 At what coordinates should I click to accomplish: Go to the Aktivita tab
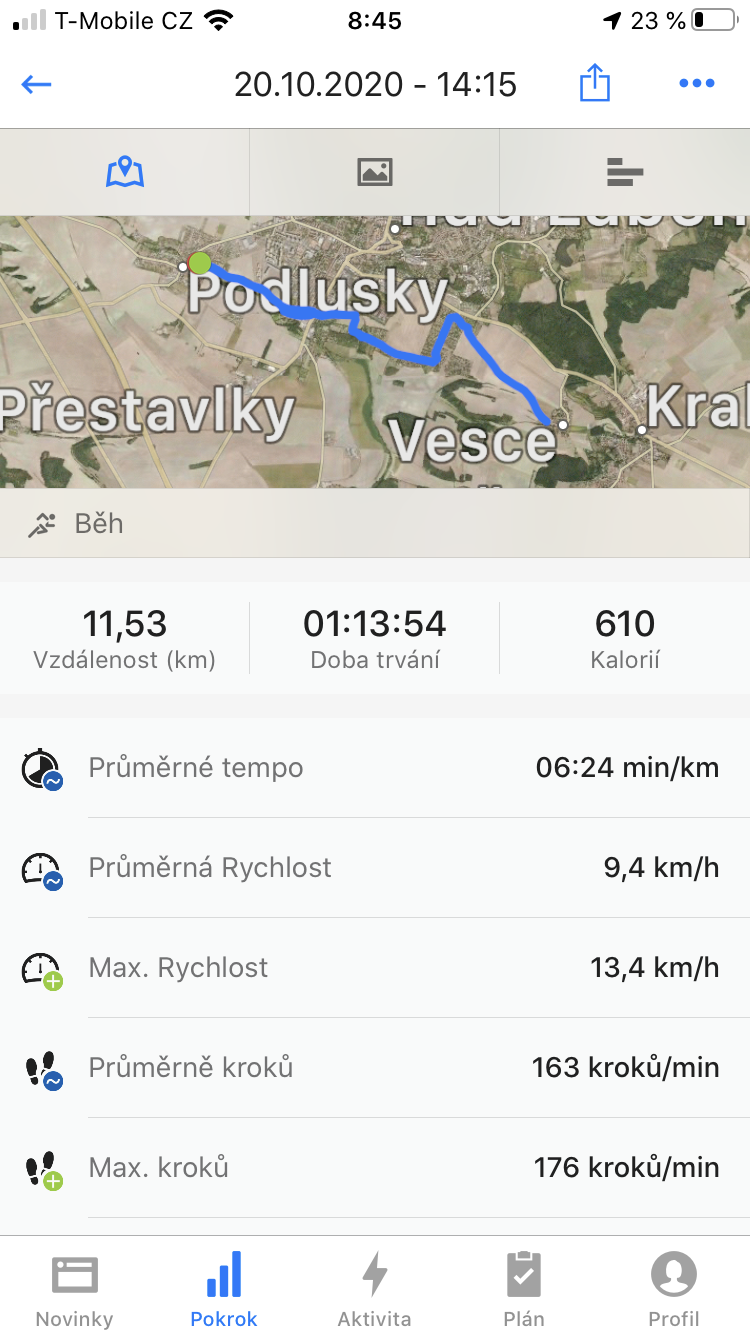(x=375, y=1289)
